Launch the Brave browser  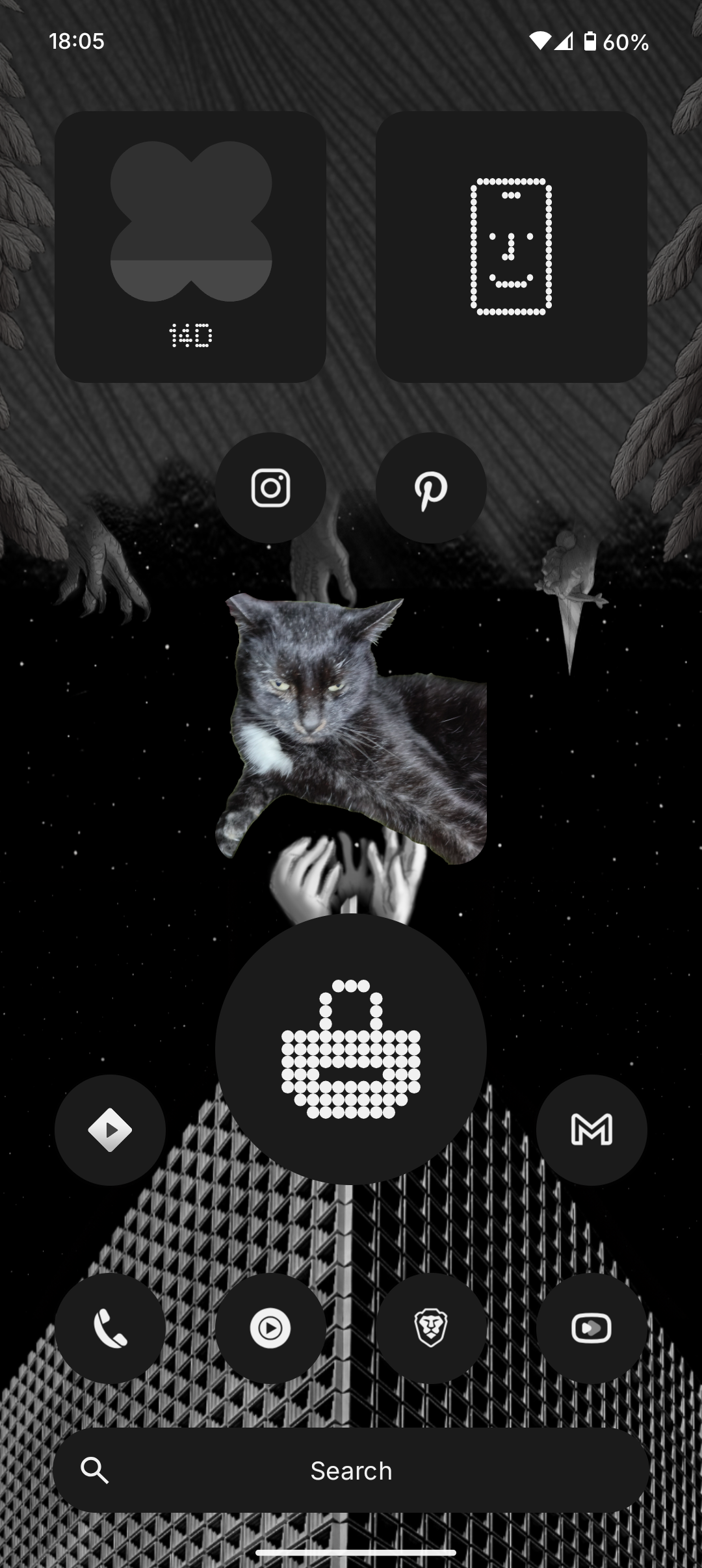(x=431, y=1328)
